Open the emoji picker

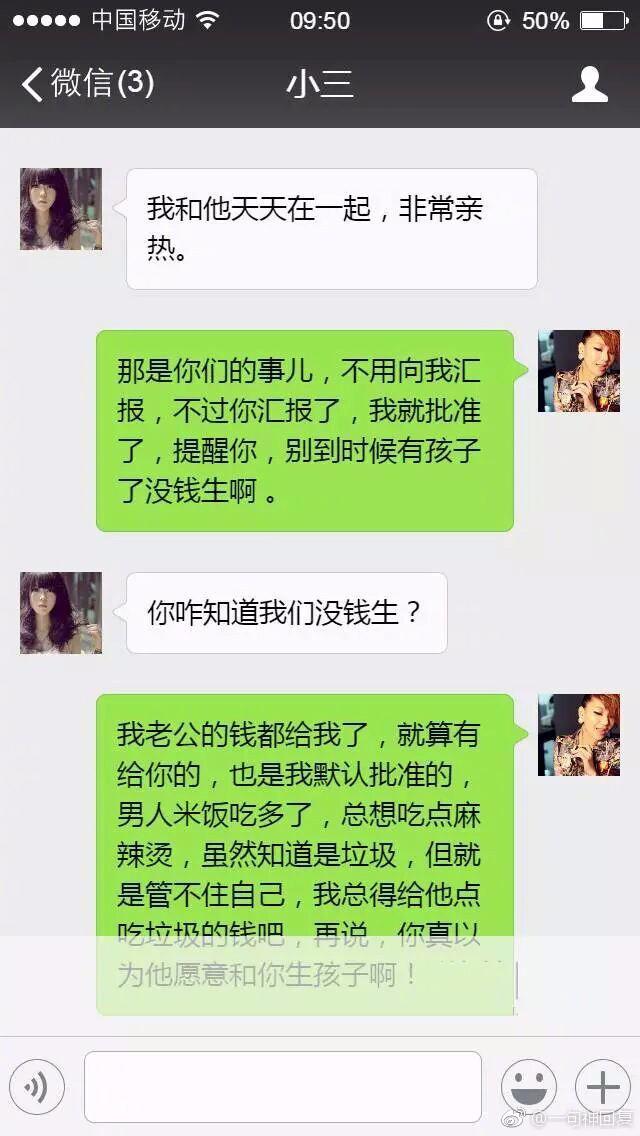pyautogui.click(x=529, y=1087)
